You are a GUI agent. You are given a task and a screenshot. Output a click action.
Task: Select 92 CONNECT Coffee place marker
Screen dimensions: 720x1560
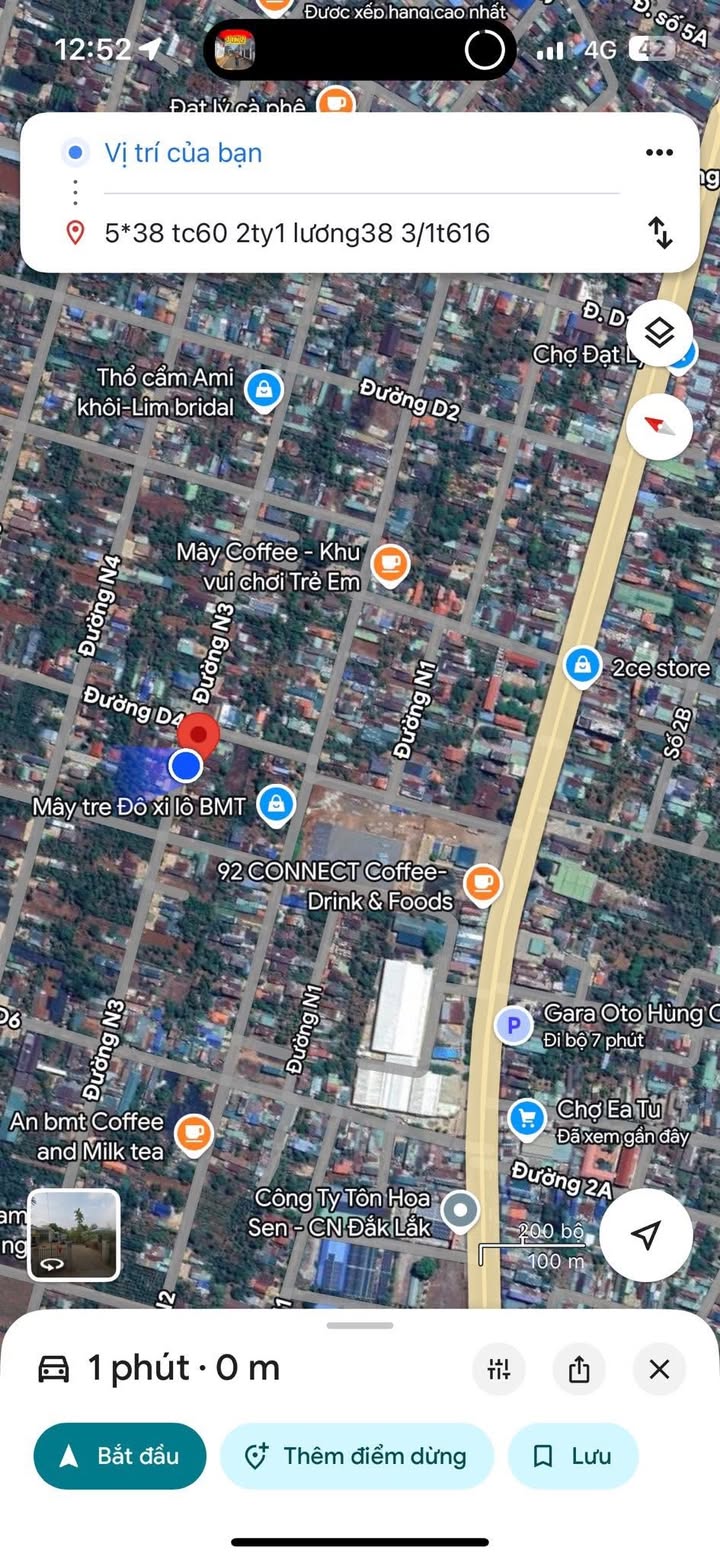[483, 884]
